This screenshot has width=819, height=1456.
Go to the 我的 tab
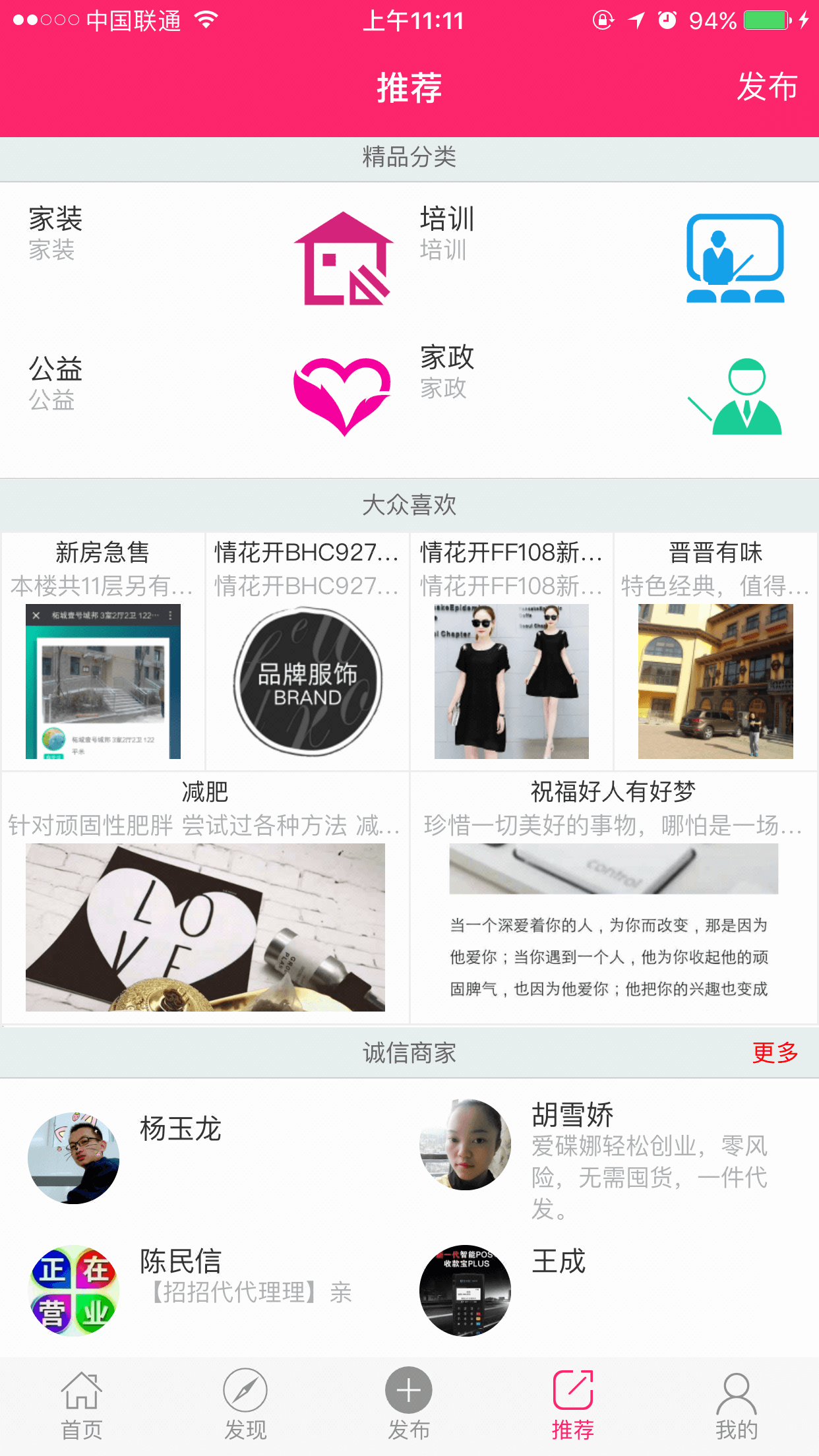[736, 1405]
